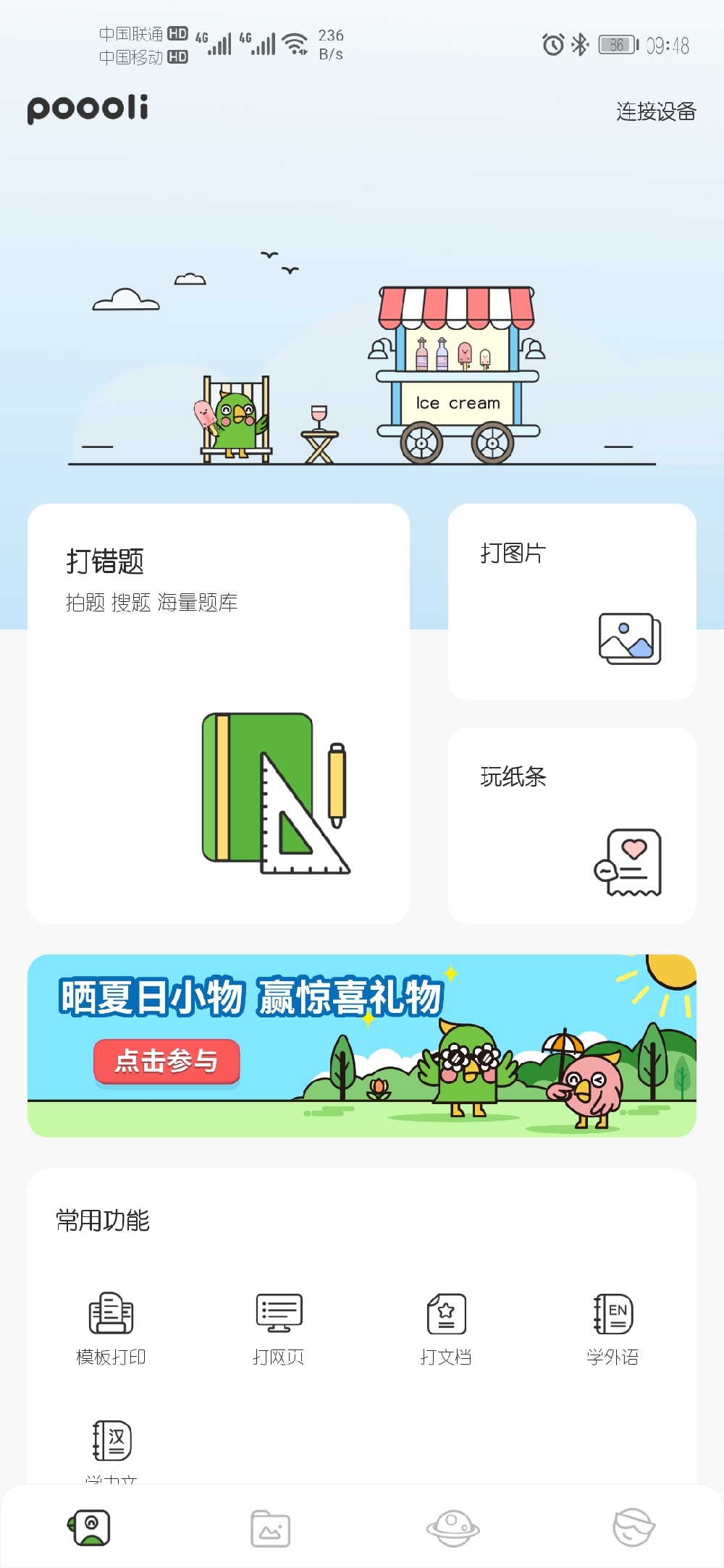Screen dimensions: 724x1568
Task: Switch to the profile face tab
Action: point(633,1527)
